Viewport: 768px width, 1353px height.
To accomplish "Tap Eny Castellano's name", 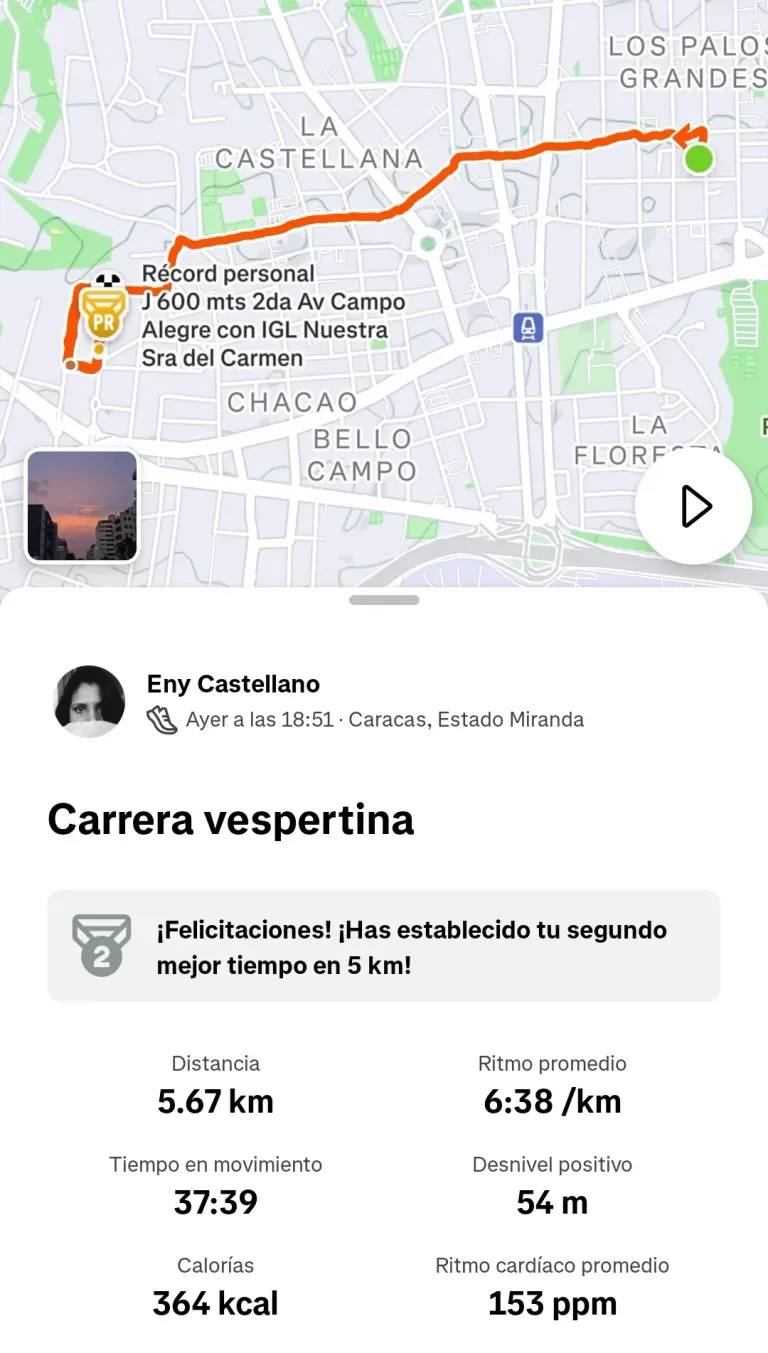I will click(x=233, y=684).
